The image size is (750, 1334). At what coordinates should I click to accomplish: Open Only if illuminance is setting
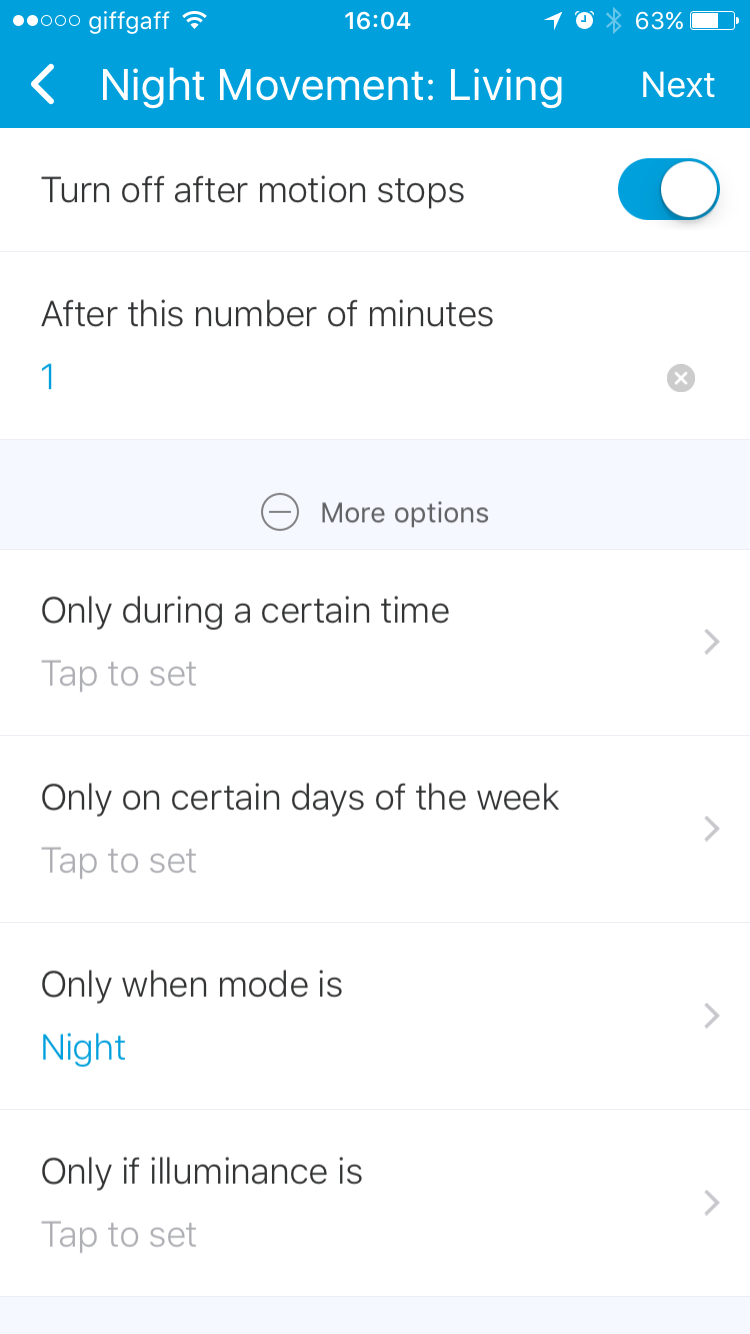(375, 1202)
